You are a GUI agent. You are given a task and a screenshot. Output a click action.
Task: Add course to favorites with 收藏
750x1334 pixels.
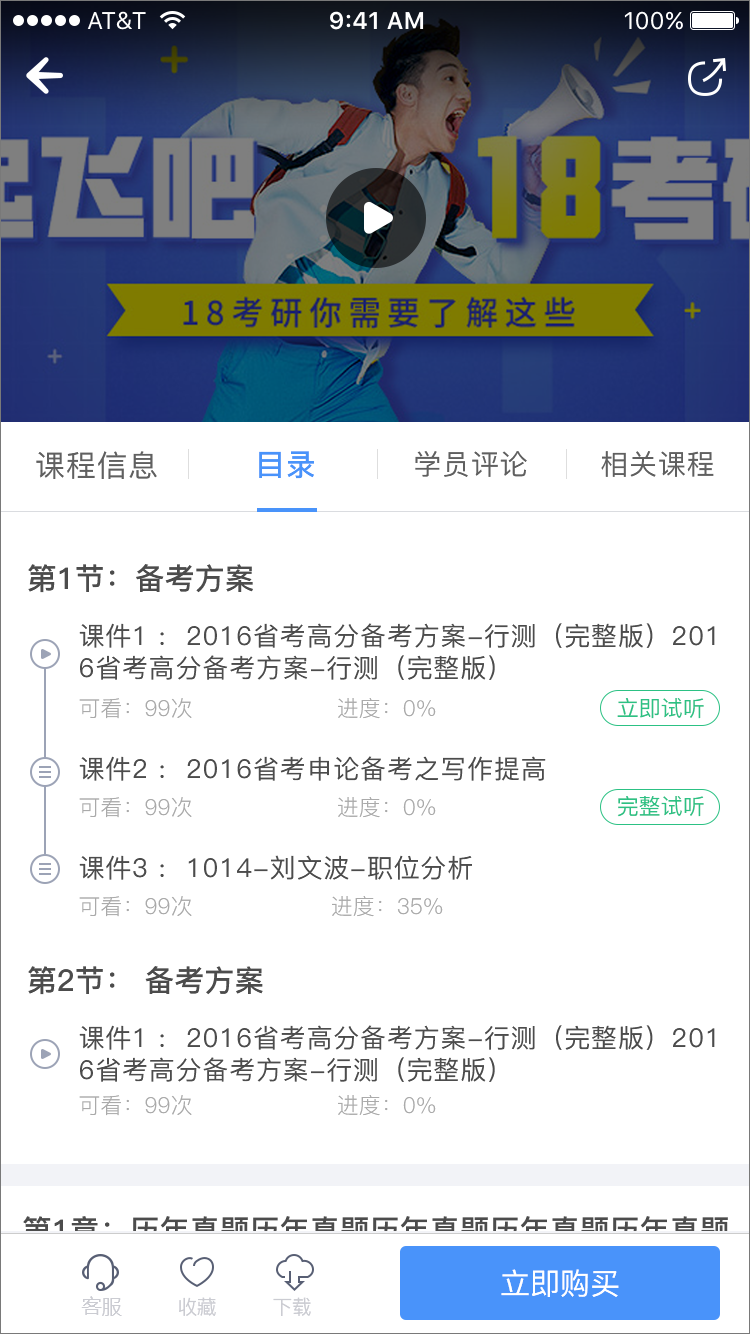(197, 1285)
